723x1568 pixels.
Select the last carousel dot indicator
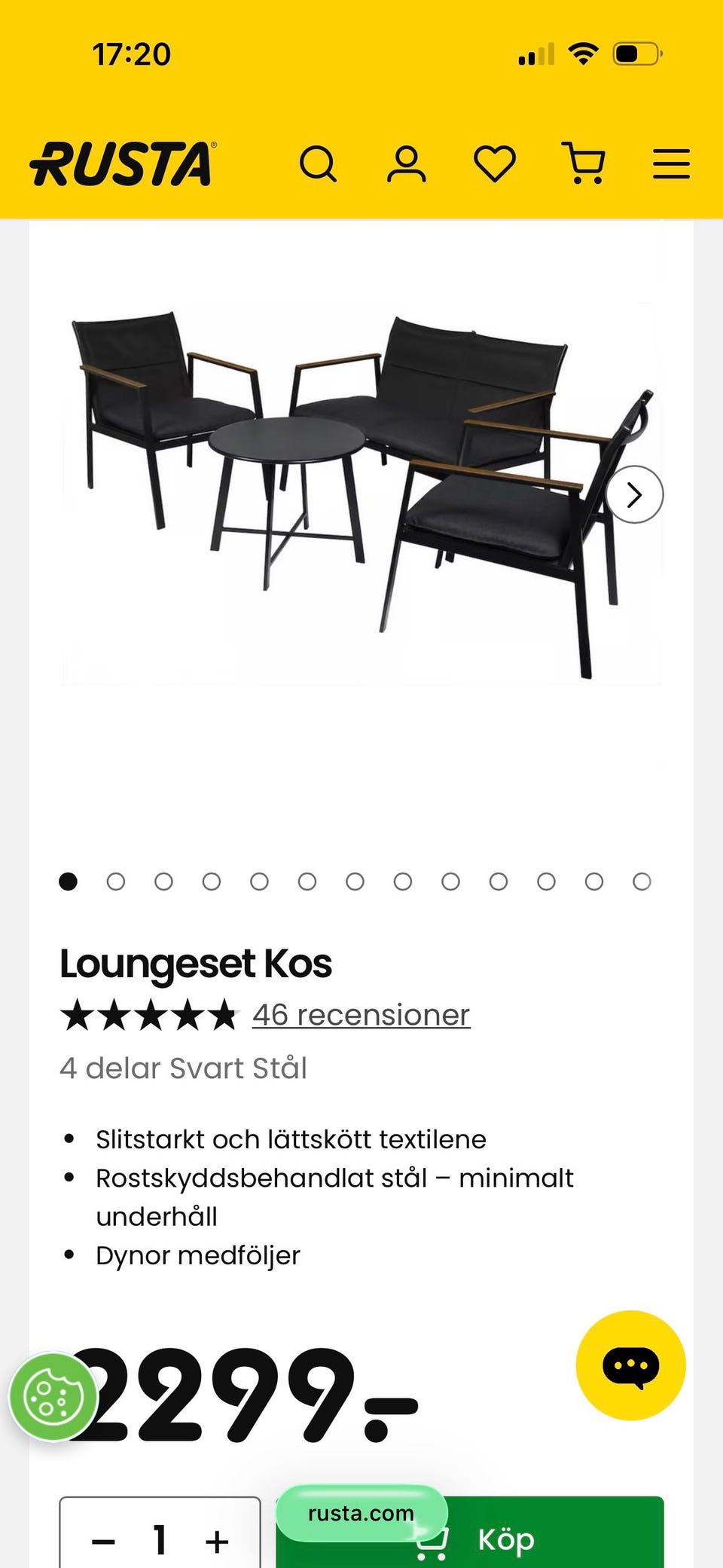(x=642, y=881)
